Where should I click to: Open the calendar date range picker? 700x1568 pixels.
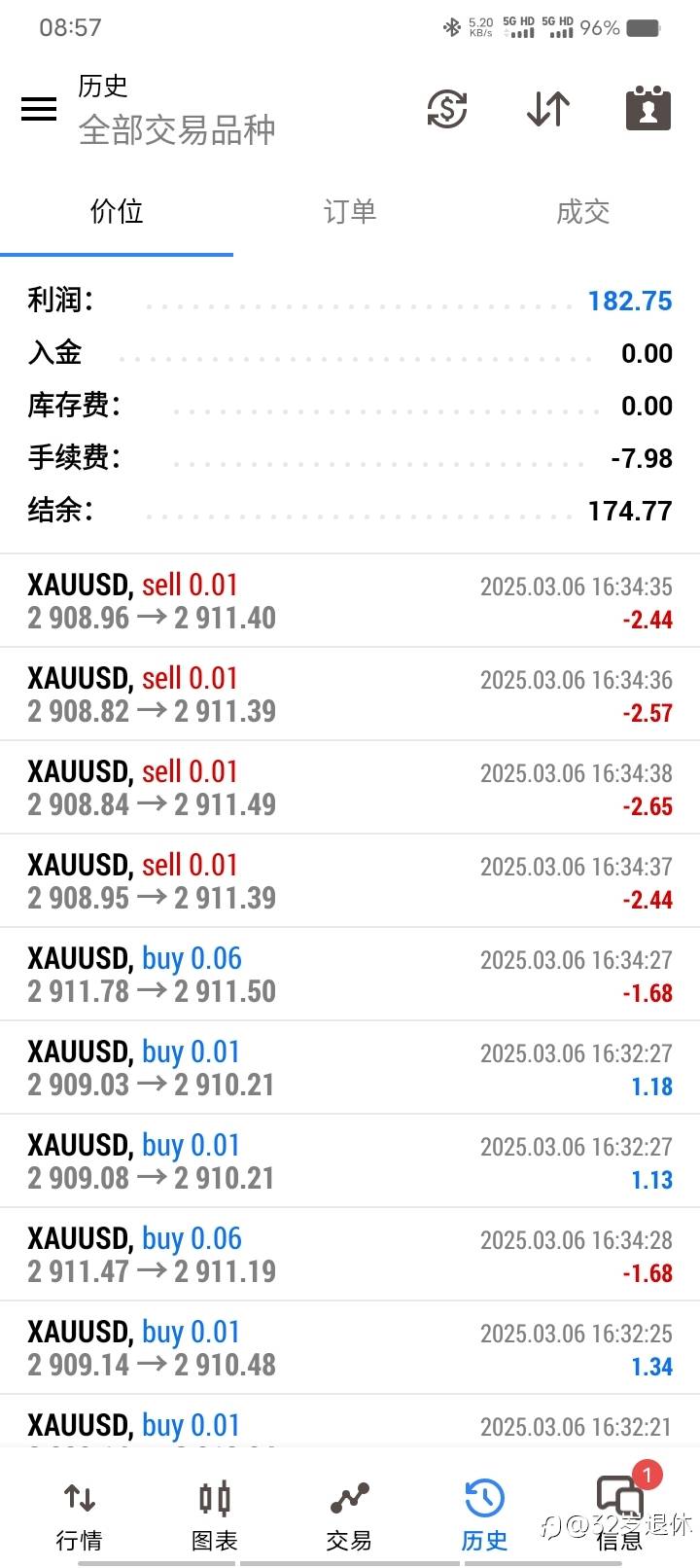[648, 107]
